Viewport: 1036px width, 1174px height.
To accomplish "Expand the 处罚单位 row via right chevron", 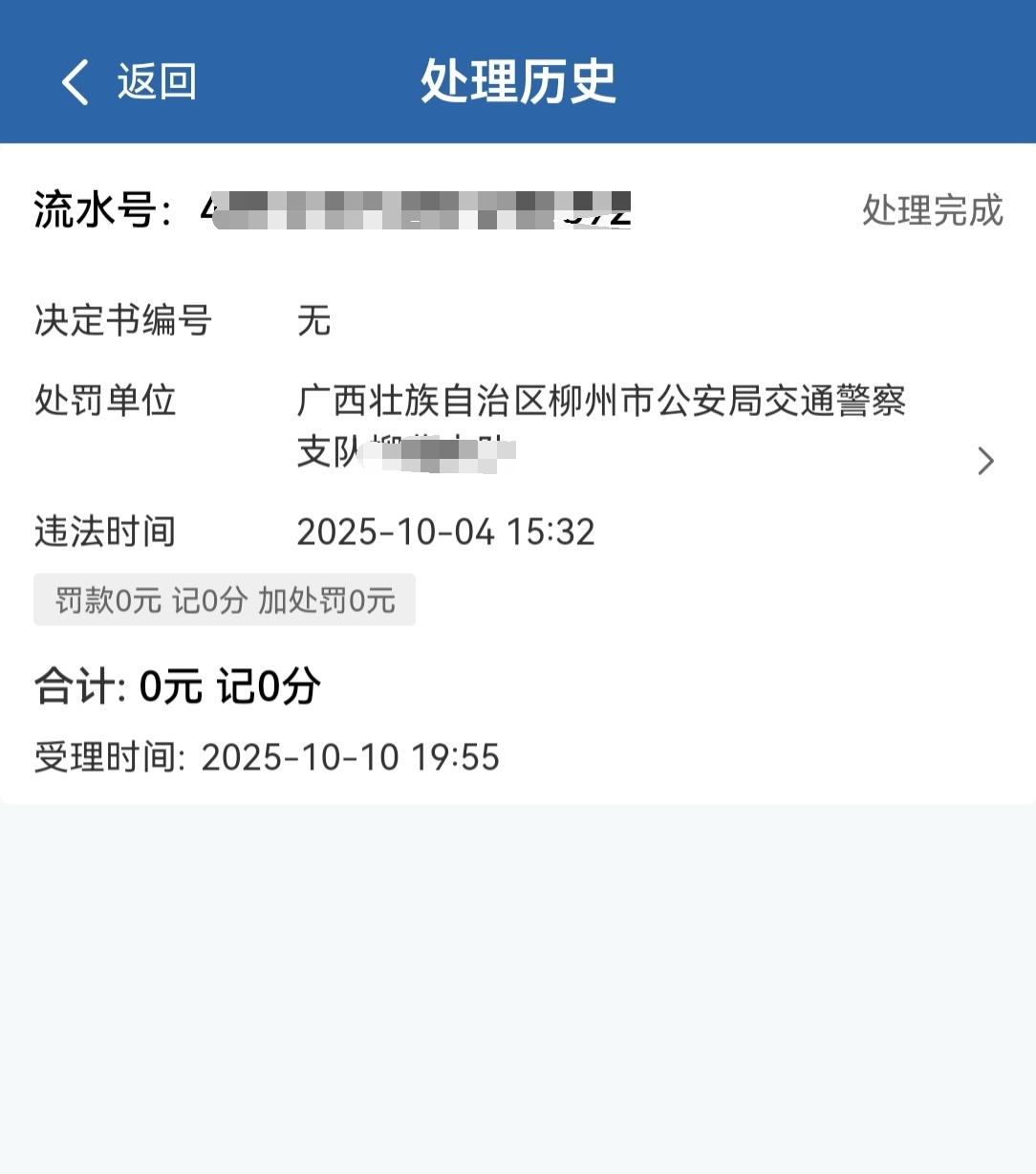I will tap(987, 460).
